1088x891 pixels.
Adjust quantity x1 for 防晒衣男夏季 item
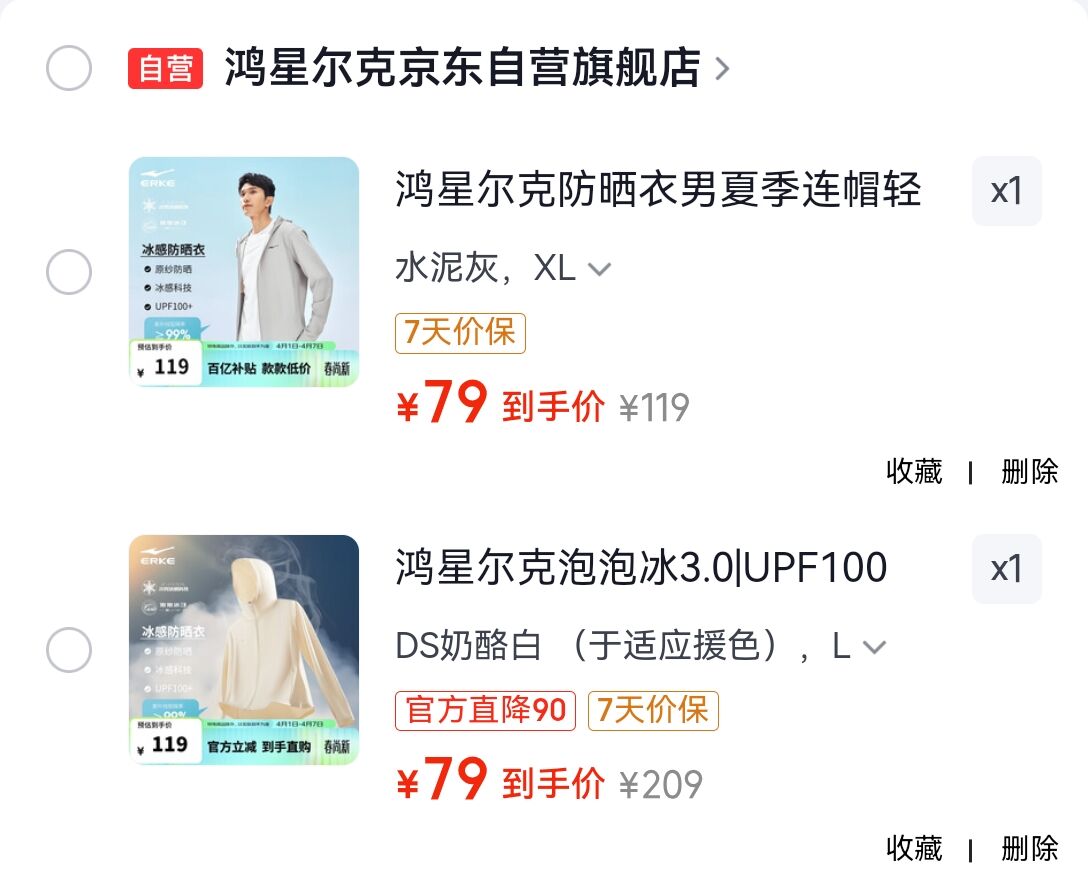[x=1006, y=191]
